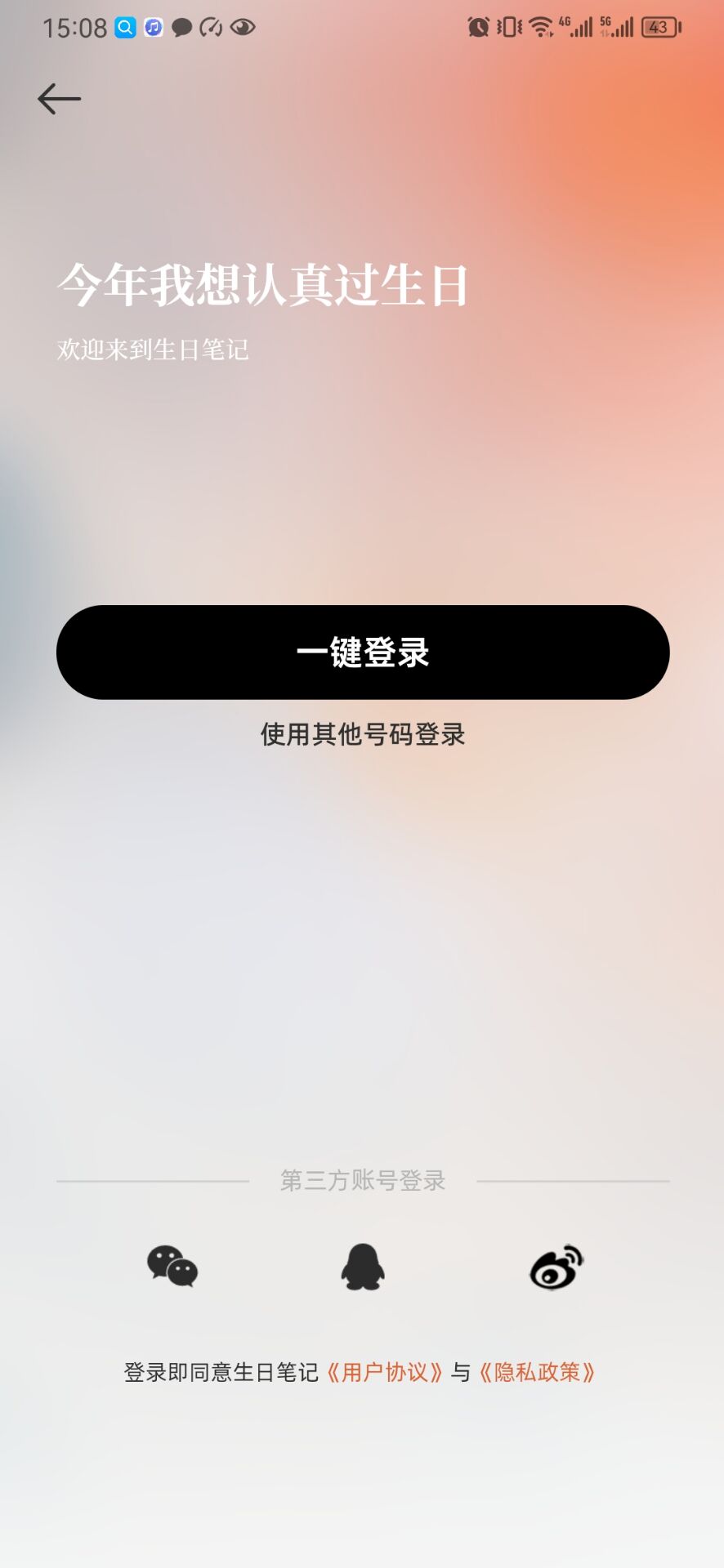The image size is (724, 1568).
Task: Go back using the arrow icon
Action: (59, 99)
